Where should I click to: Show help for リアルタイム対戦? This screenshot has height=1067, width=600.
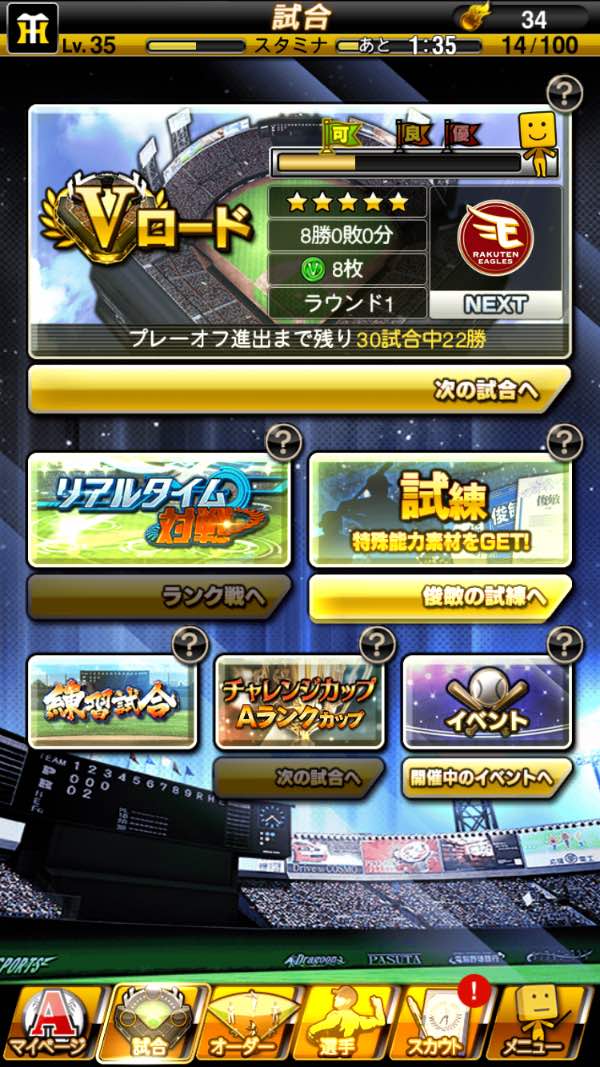pyautogui.click(x=284, y=441)
